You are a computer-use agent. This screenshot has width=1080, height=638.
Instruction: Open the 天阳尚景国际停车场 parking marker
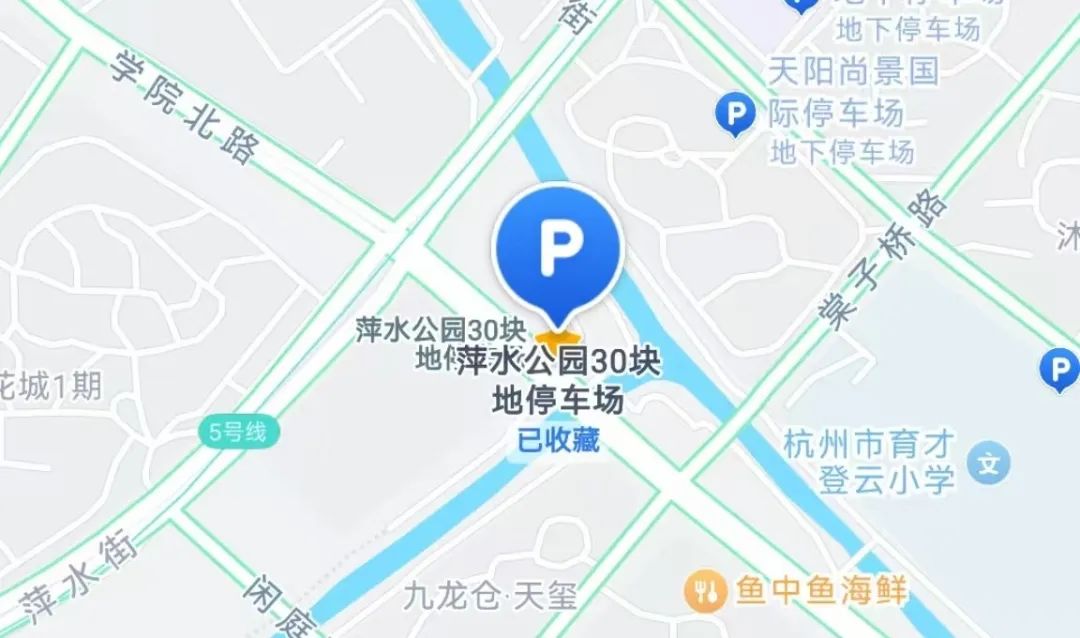coord(735,112)
